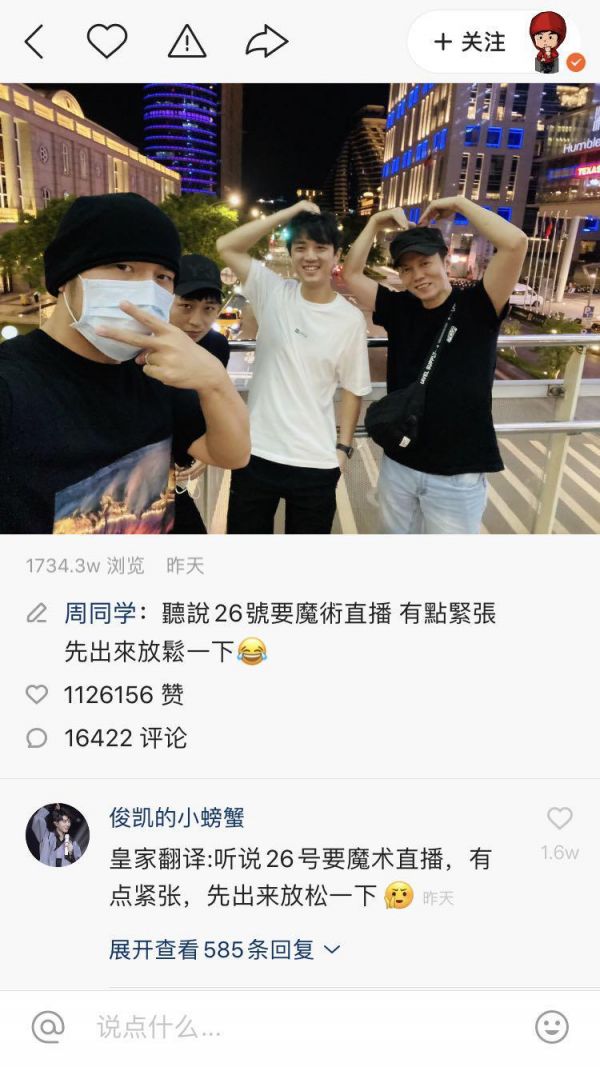Screen dimensions: 600x1067
Task: Follow the author with the 关注 button
Action: (470, 42)
